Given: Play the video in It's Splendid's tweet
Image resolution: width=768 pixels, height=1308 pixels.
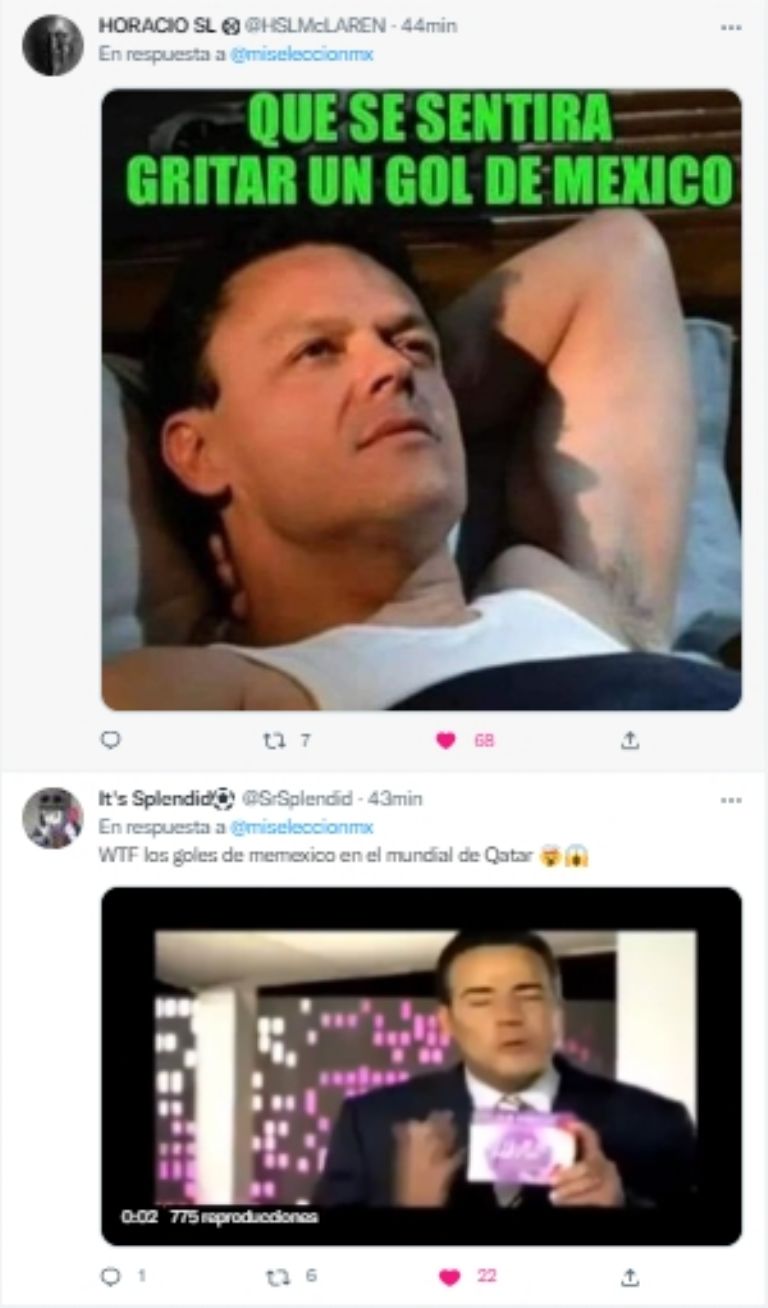Looking at the screenshot, I should (x=421, y=1066).
